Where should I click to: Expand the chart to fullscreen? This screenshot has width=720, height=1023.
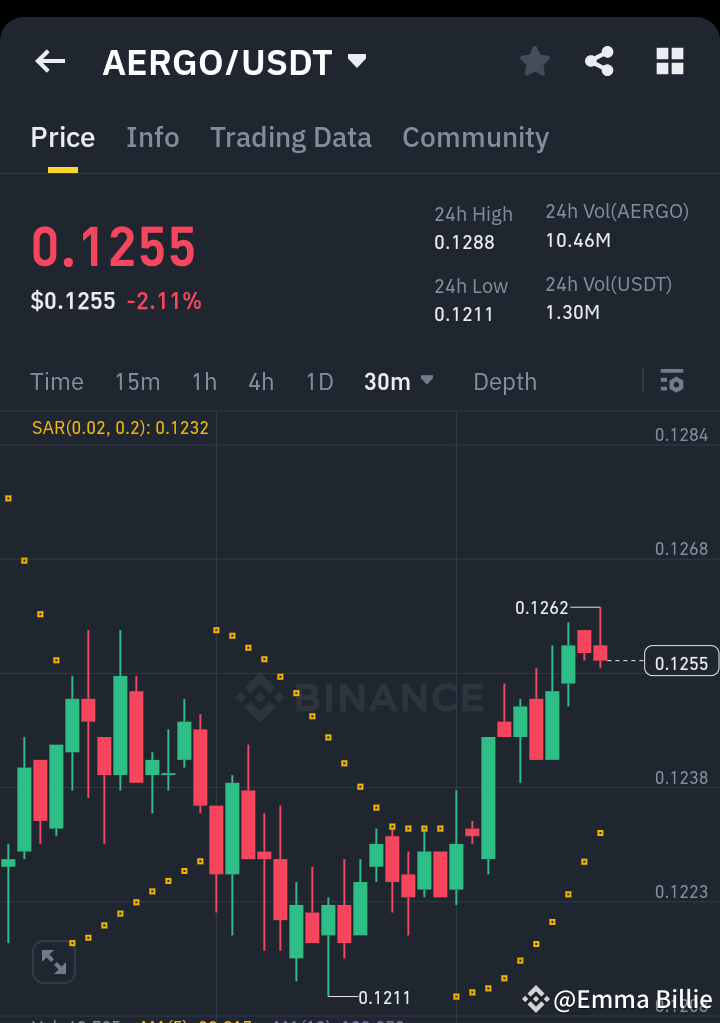pos(53,961)
